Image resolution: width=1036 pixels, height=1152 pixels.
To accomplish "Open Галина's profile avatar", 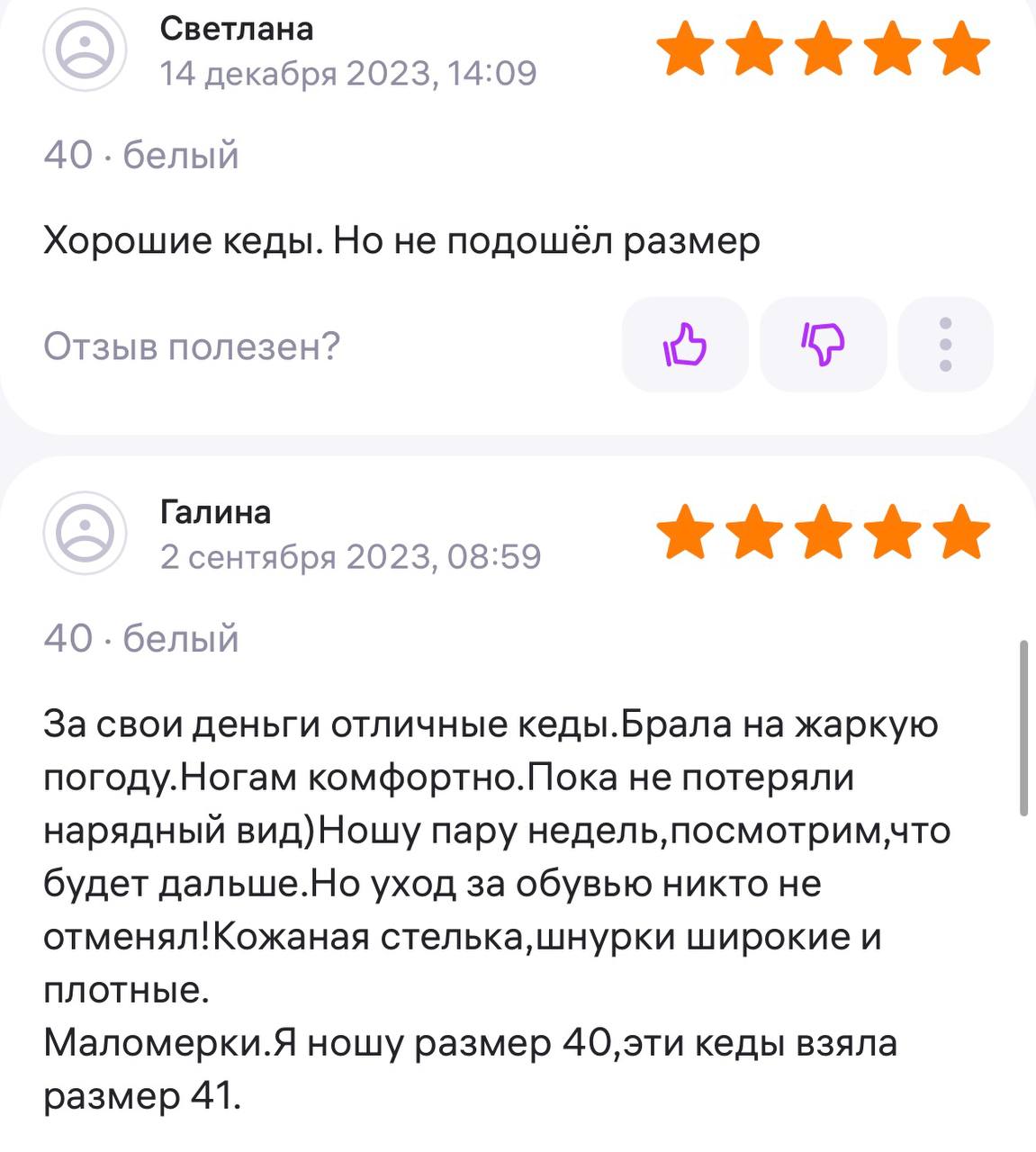I will (x=85, y=534).
